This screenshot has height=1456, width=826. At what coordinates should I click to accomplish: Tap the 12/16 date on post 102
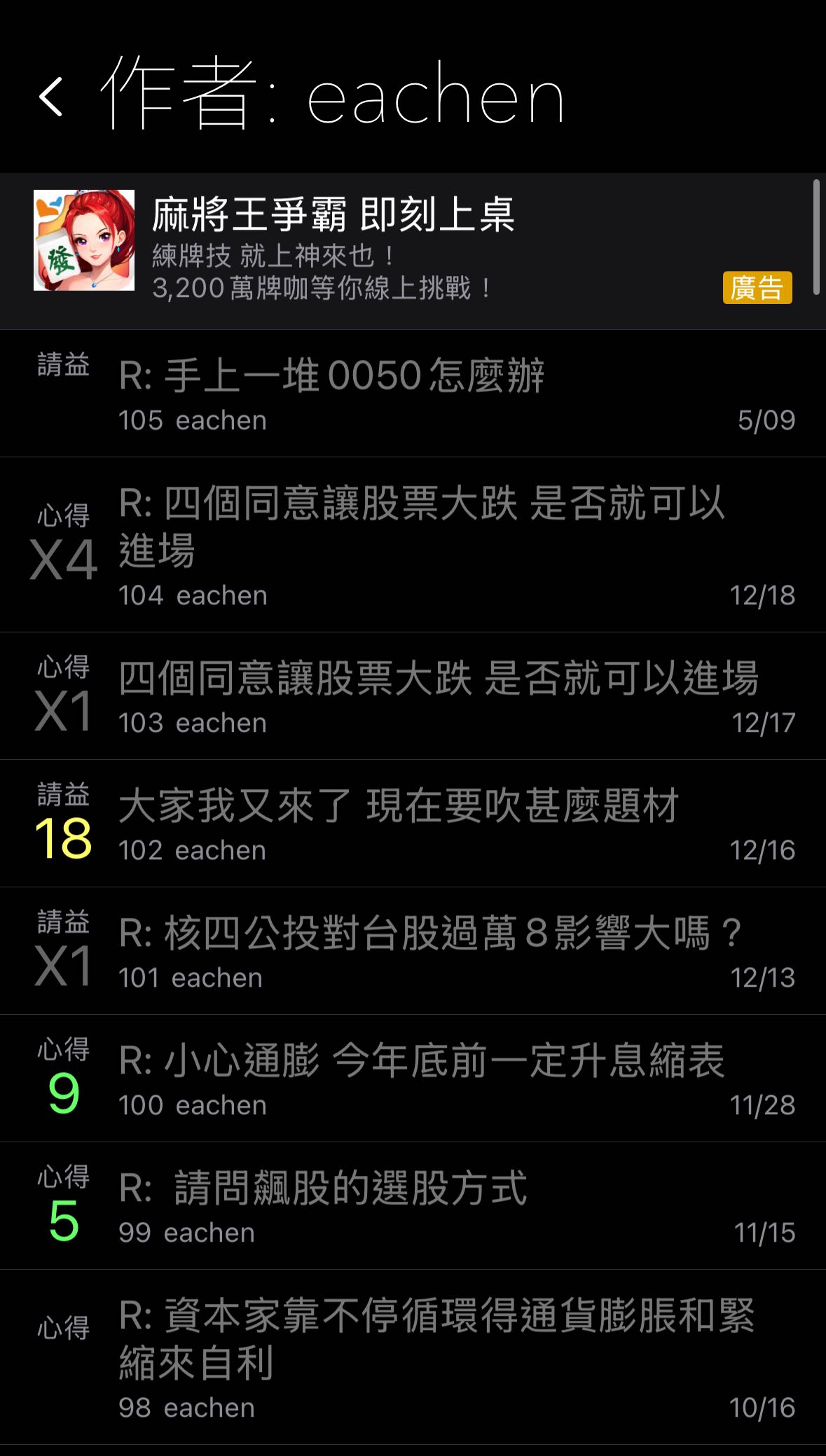click(x=763, y=850)
